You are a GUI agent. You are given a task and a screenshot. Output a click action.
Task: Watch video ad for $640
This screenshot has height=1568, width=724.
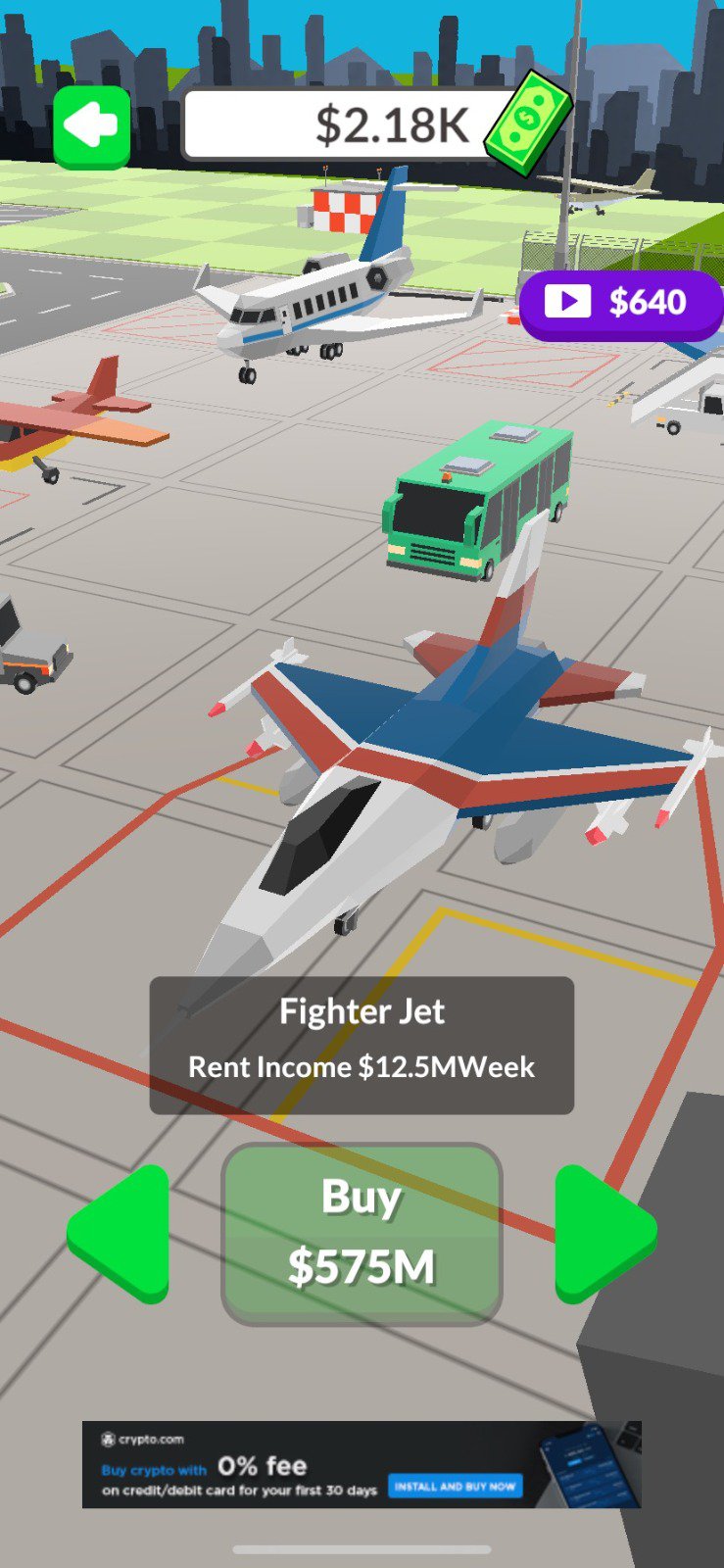[x=620, y=303]
